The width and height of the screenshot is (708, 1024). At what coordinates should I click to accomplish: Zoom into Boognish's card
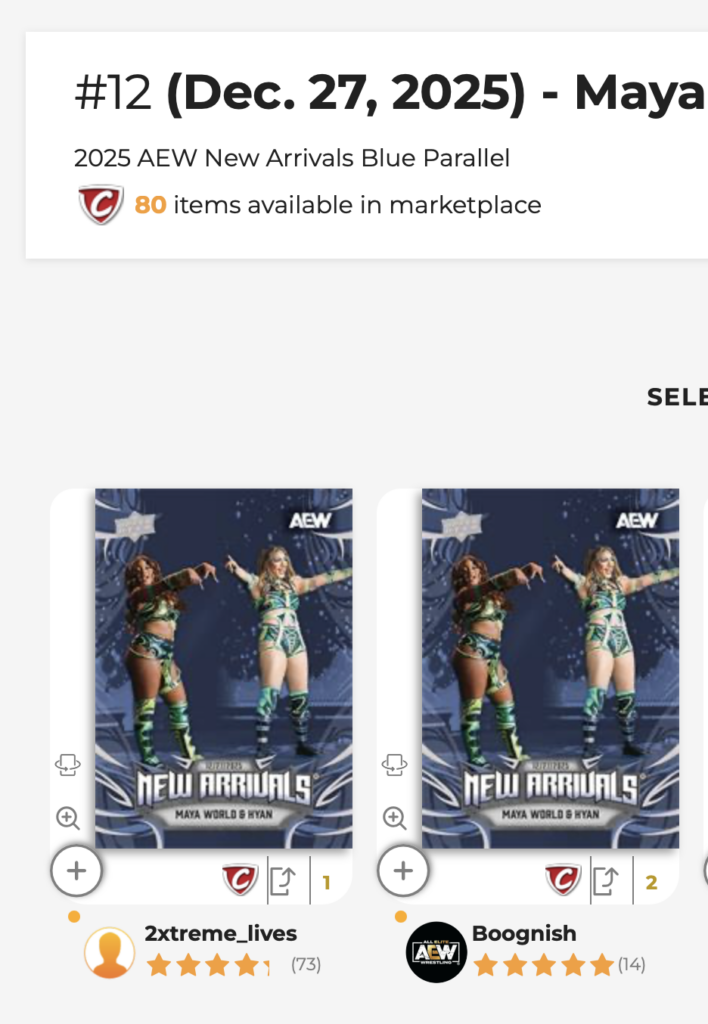click(395, 818)
